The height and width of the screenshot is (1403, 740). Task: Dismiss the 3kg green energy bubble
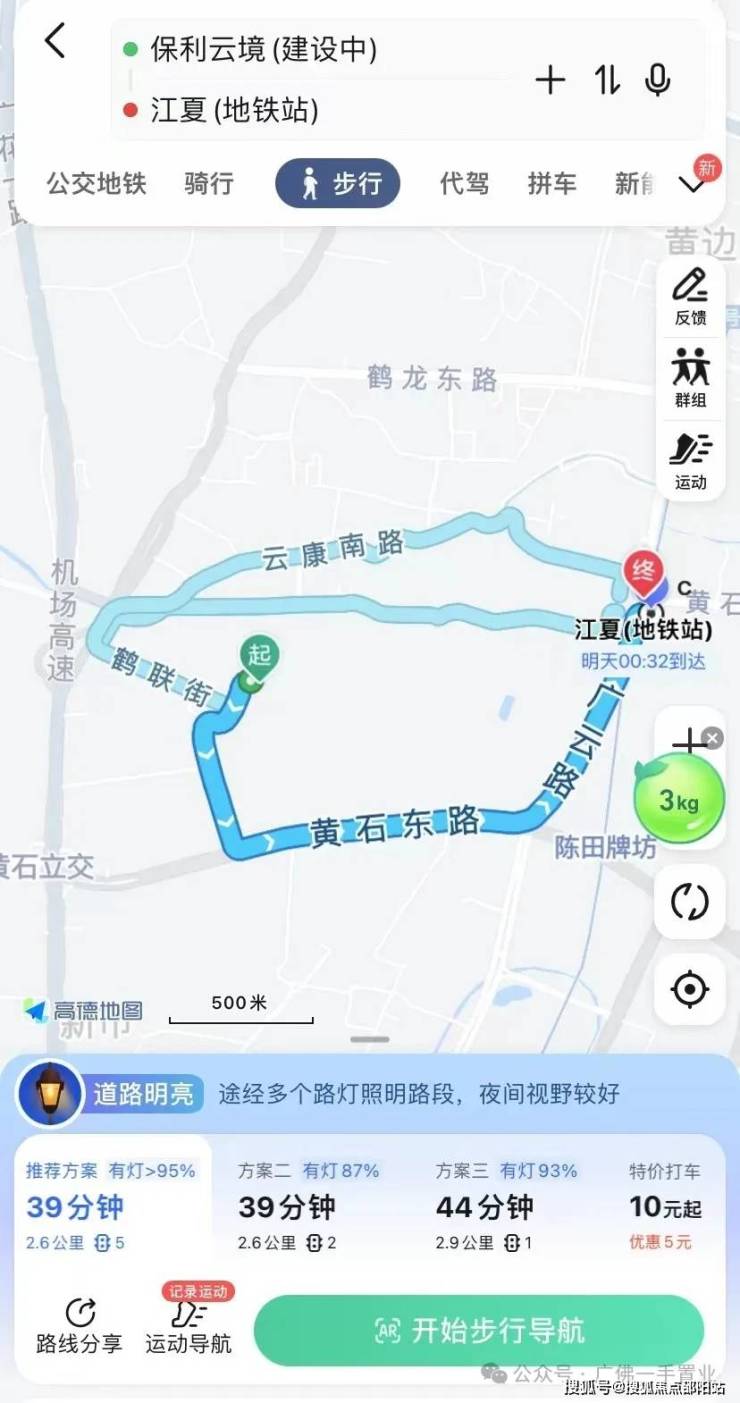tap(712, 739)
